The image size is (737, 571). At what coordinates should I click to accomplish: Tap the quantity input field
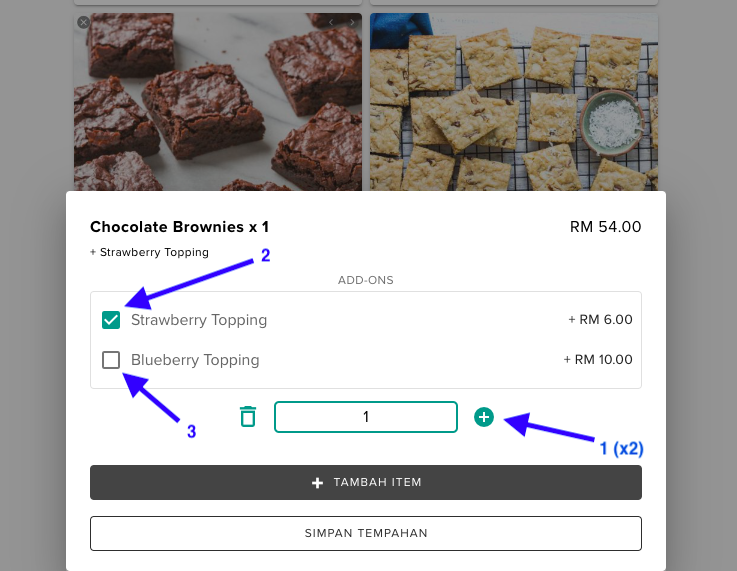(x=366, y=417)
